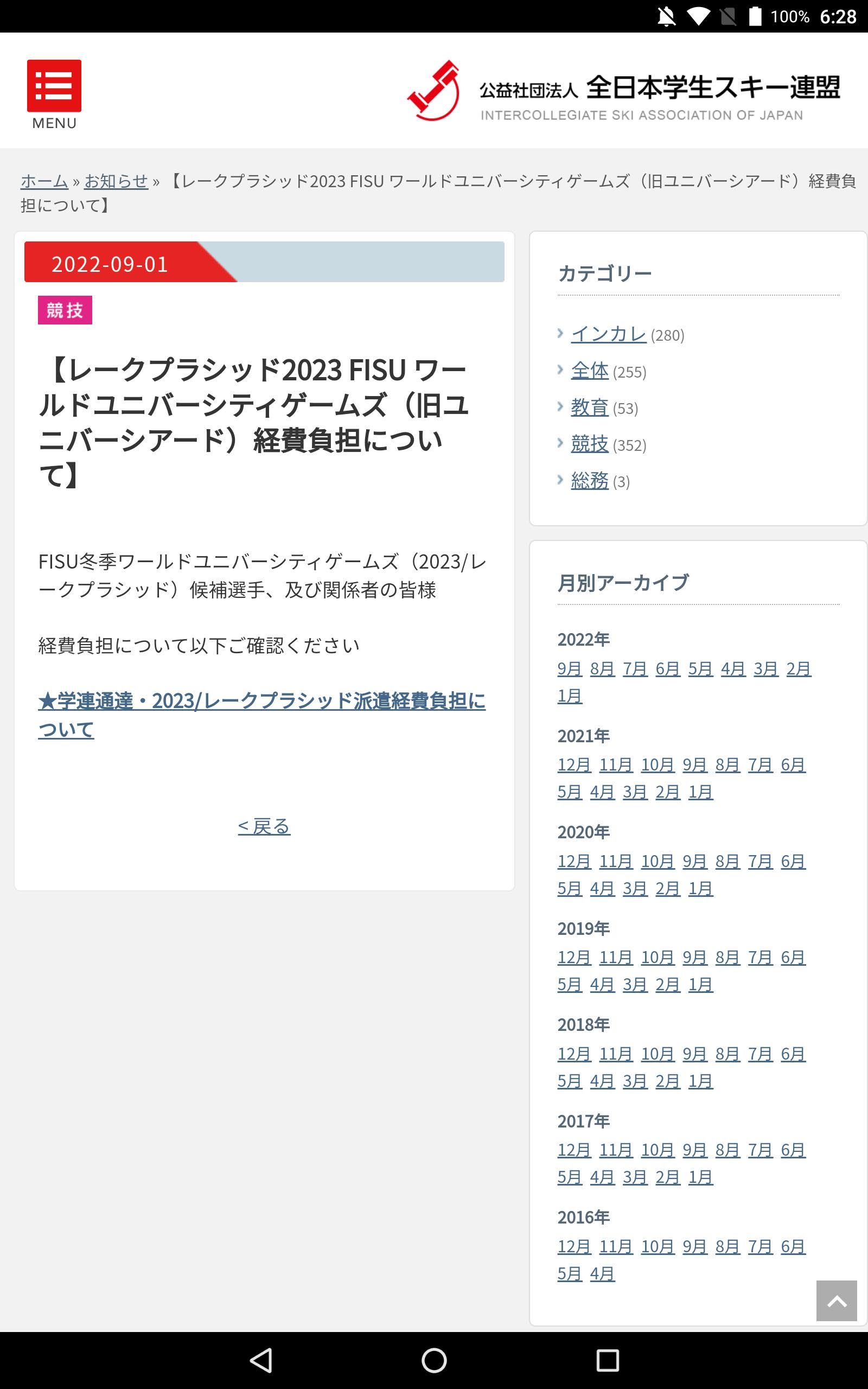Open the 2018年 11月 archive
Image resolution: width=868 pixels, height=1389 pixels.
tap(616, 1054)
